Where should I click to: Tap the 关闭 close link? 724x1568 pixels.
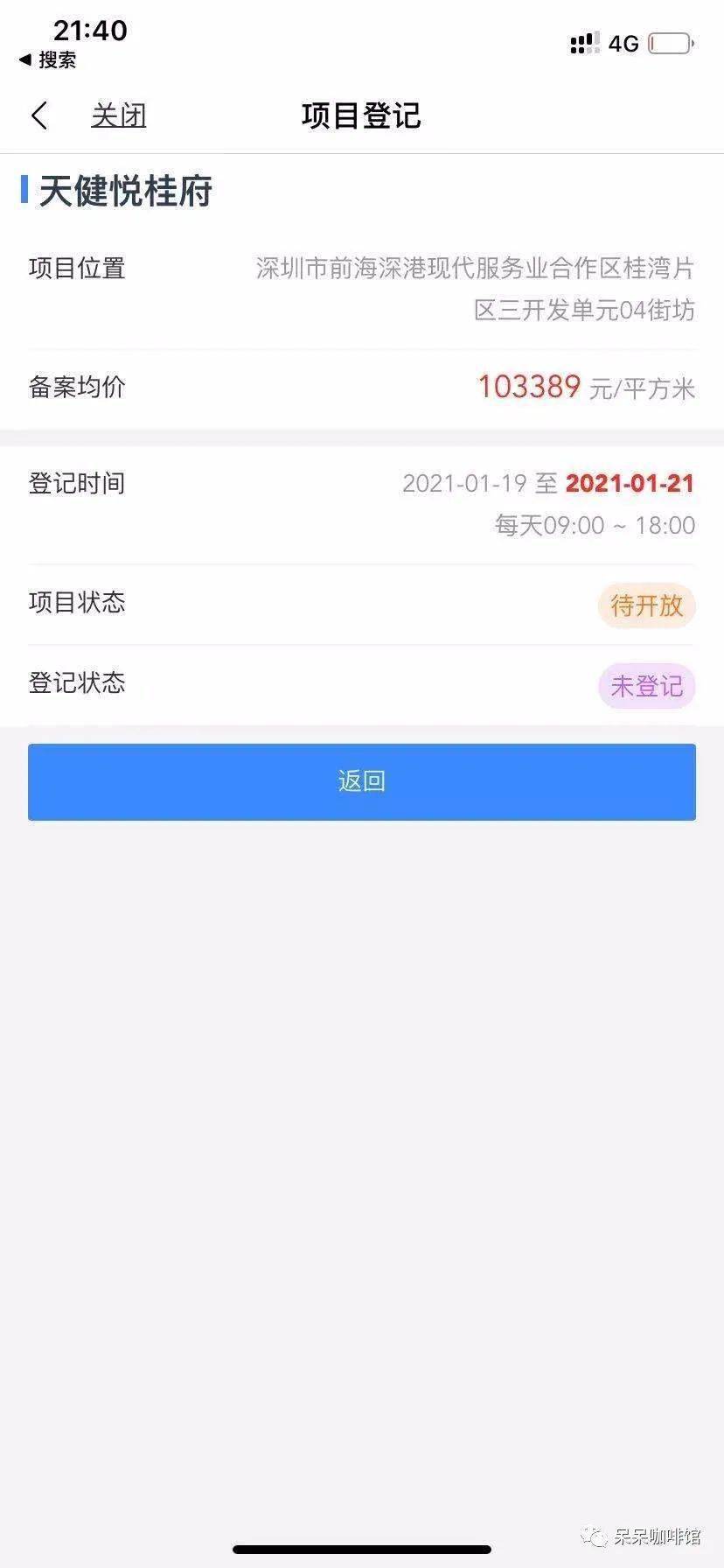(119, 115)
